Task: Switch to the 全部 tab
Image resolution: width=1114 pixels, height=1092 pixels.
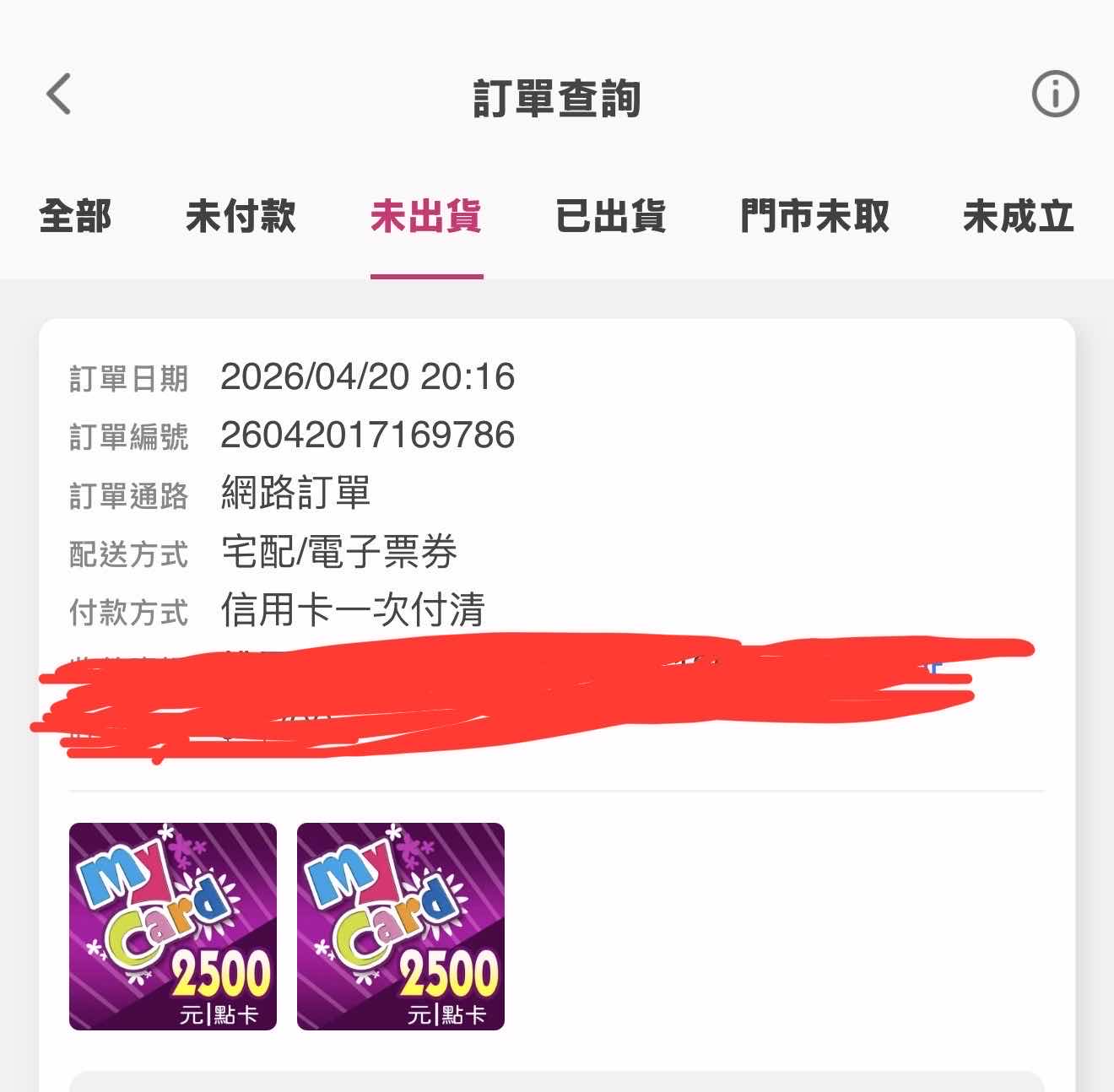Action: click(75, 216)
